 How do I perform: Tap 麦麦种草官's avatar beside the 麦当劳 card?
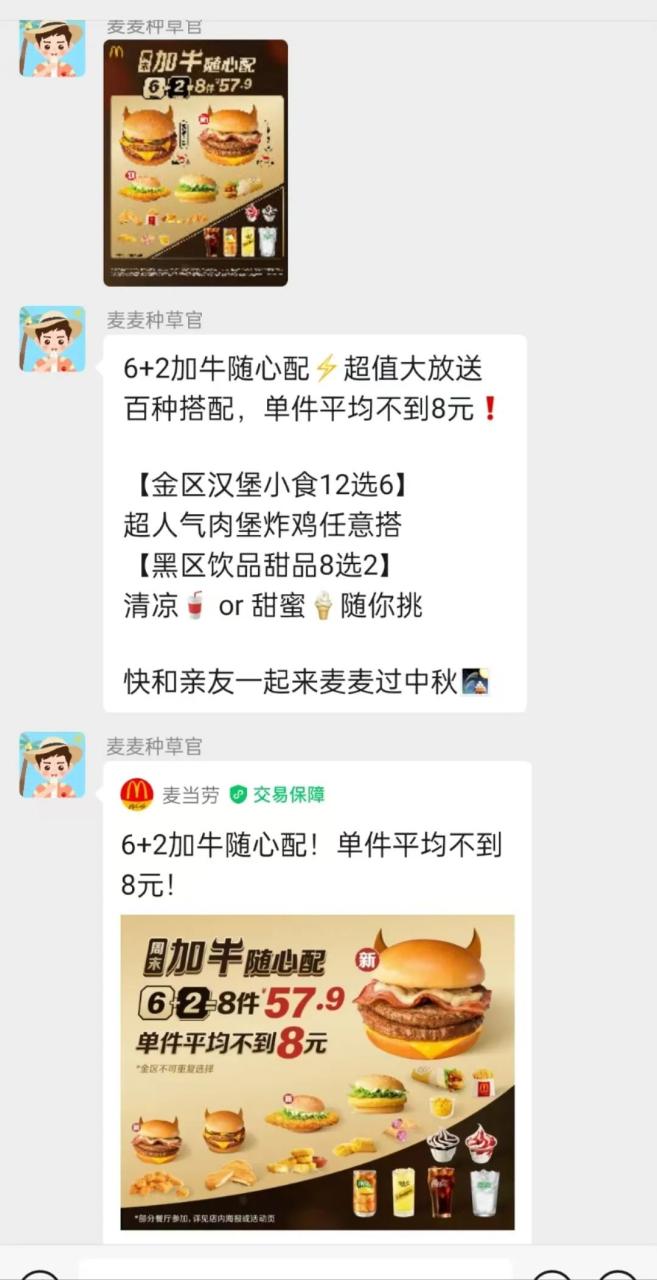(x=52, y=765)
